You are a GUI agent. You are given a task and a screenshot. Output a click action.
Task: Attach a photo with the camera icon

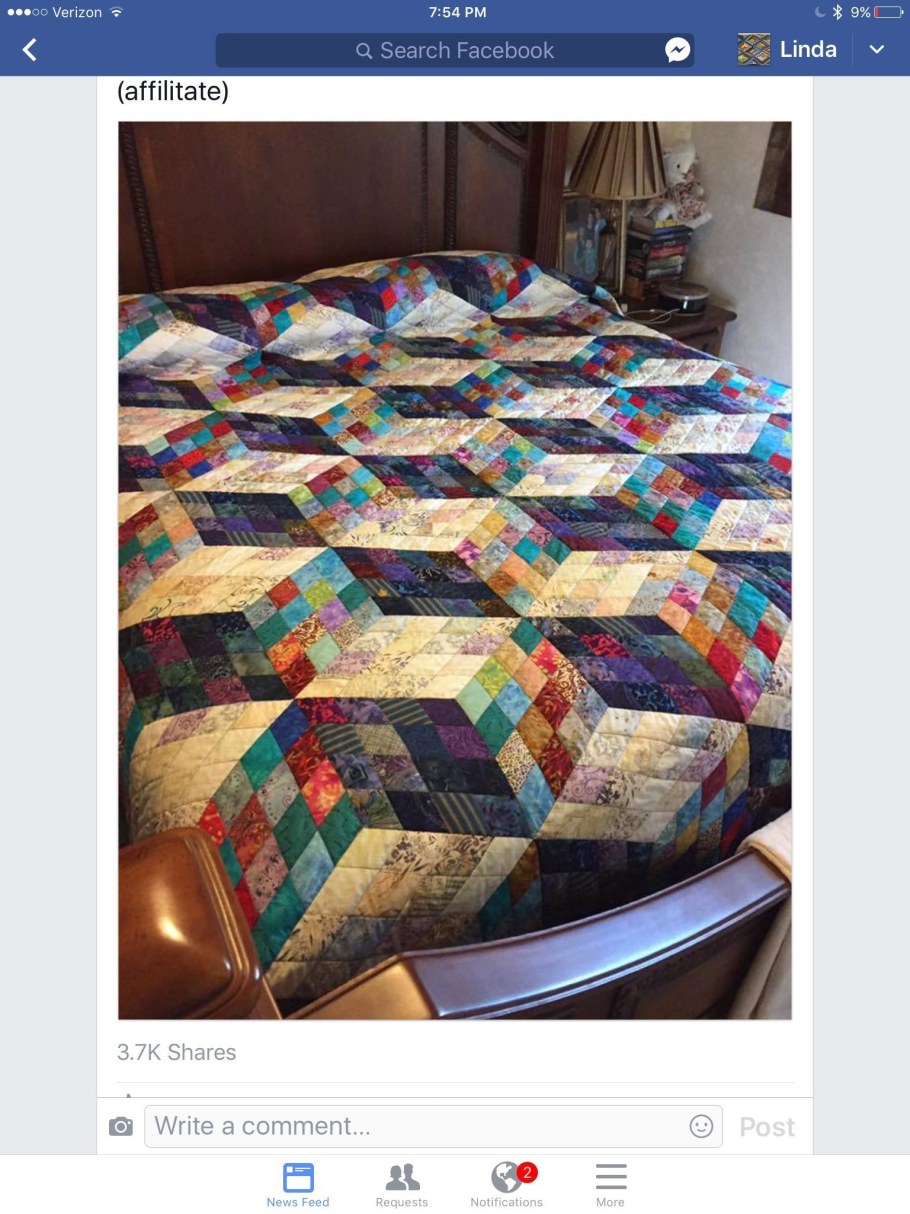121,1127
